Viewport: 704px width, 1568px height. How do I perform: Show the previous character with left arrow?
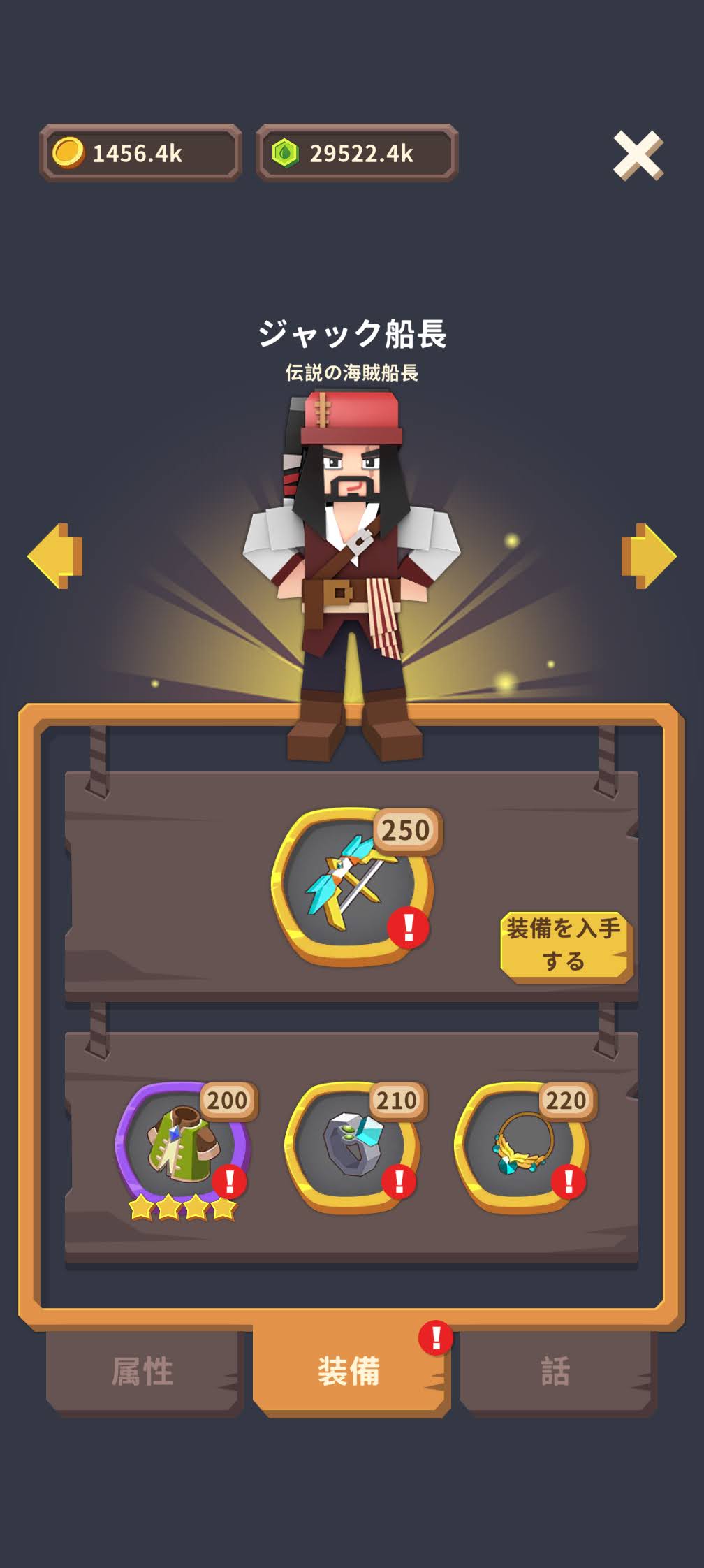coord(56,556)
